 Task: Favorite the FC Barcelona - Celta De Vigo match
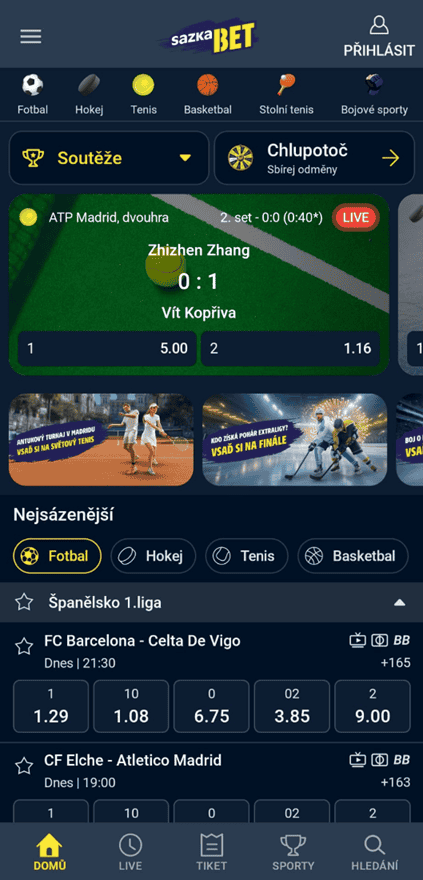click(24, 647)
